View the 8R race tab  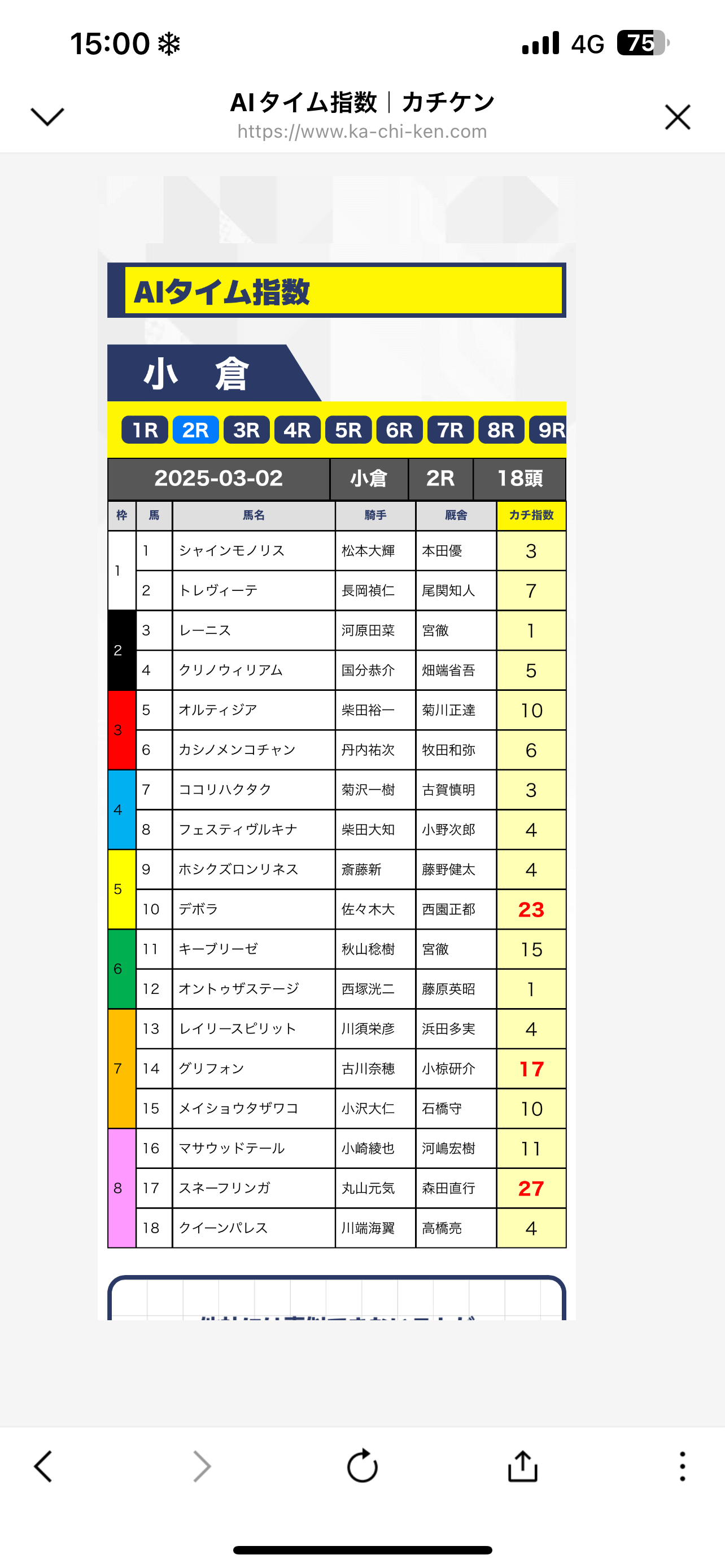[501, 430]
